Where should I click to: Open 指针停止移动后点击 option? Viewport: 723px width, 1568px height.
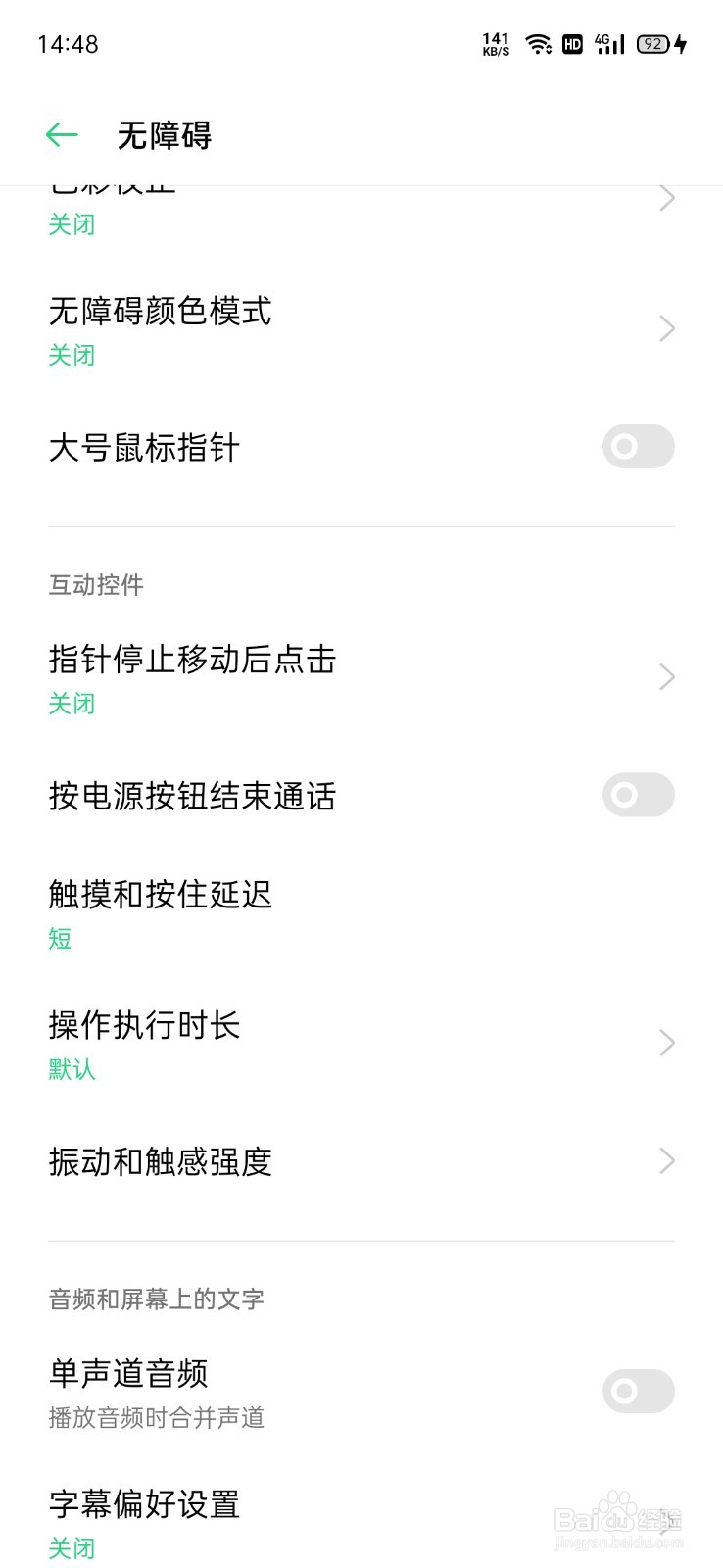(x=361, y=677)
